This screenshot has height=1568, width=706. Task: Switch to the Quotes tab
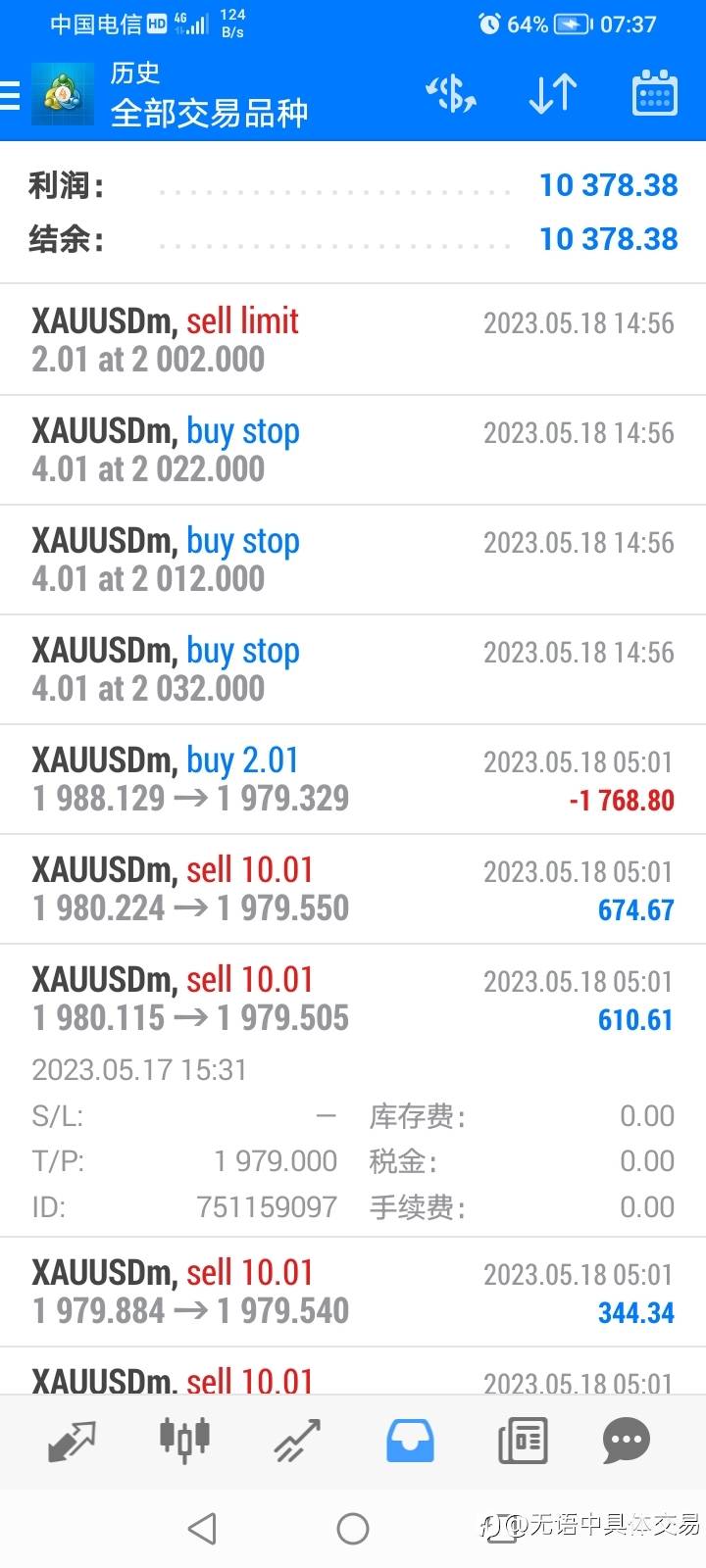pos(72,1441)
